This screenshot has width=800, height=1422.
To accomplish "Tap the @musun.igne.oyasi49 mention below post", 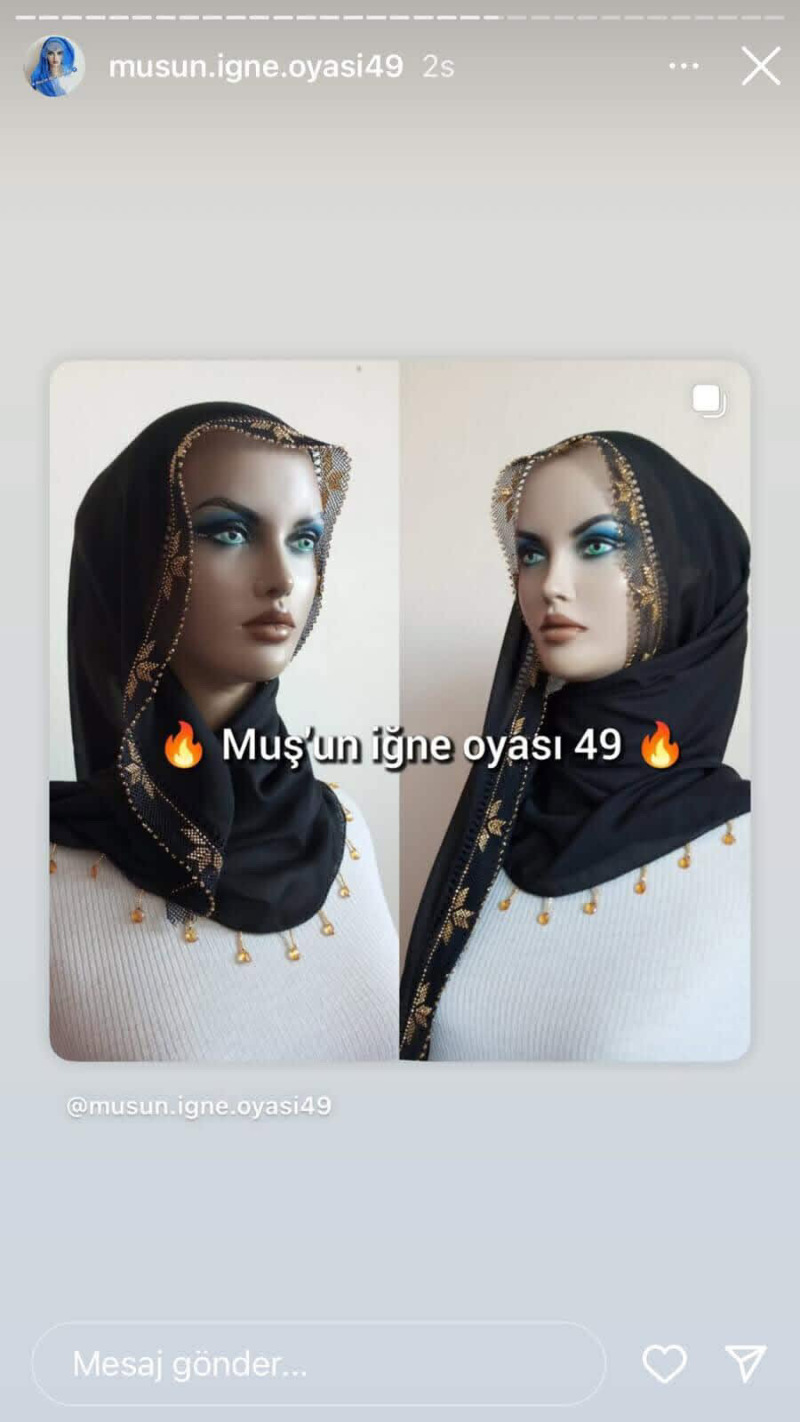I will coord(198,1106).
